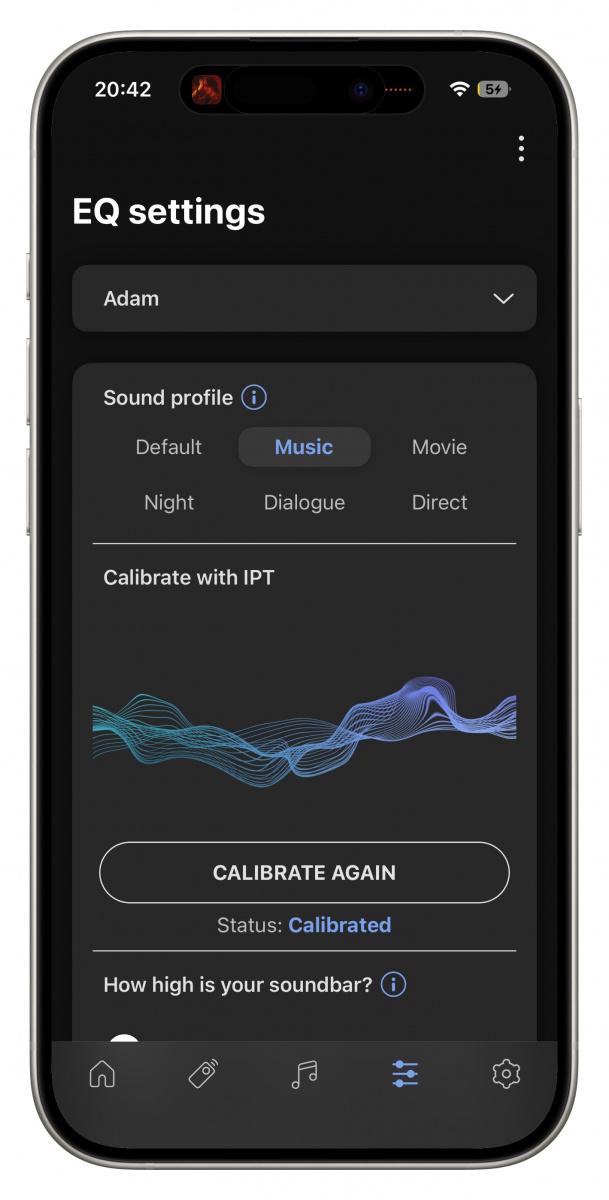Viewport: 609px width, 1200px height.
Task: Switch to the Movie sound profile
Action: click(439, 447)
